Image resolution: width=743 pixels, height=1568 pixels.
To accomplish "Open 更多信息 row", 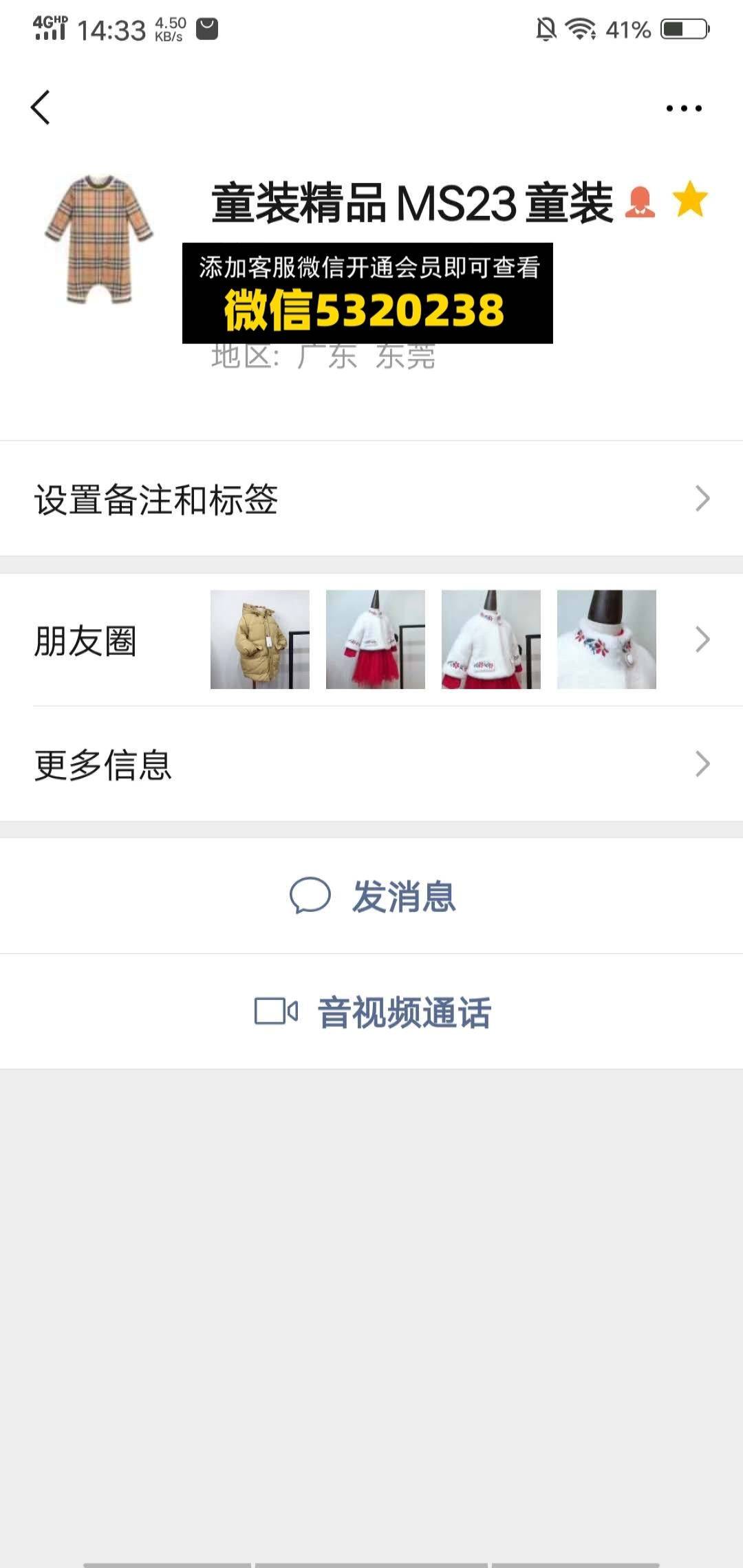I will pos(371,764).
